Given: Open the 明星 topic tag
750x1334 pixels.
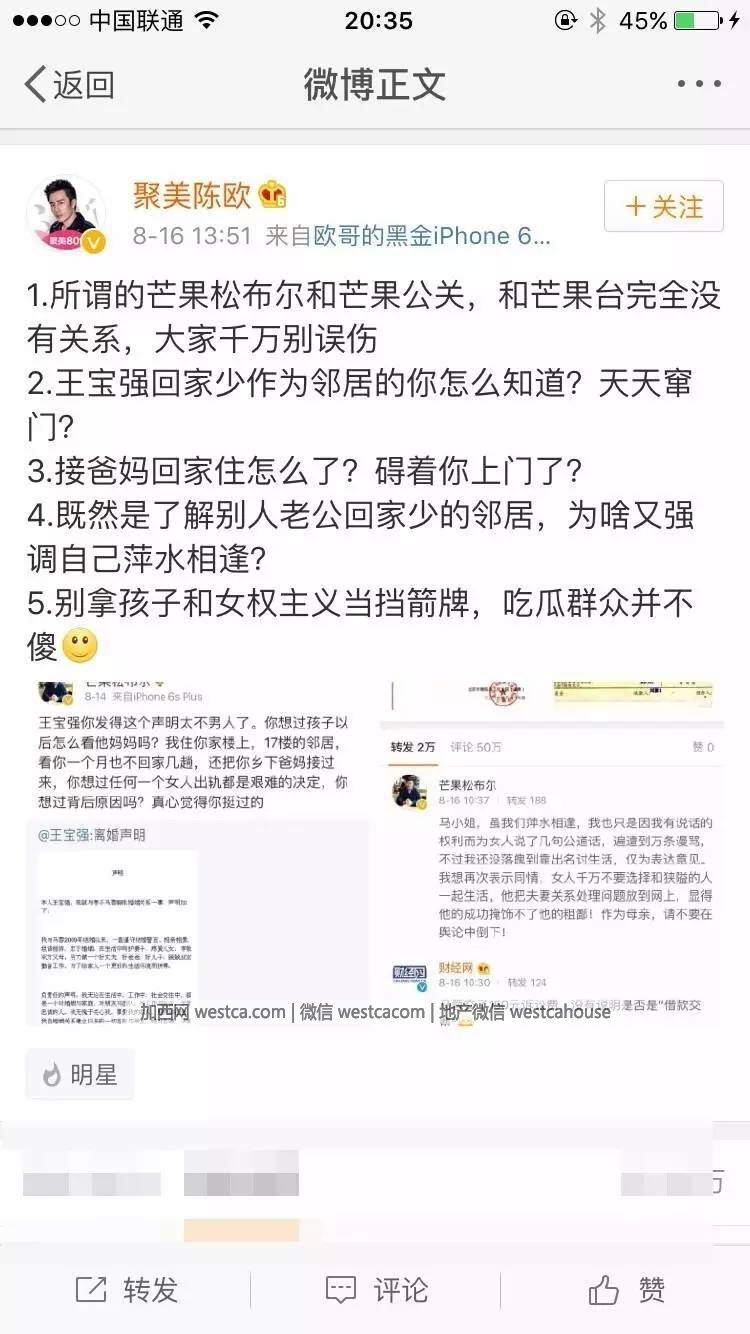Looking at the screenshot, I should pyautogui.click(x=80, y=1075).
